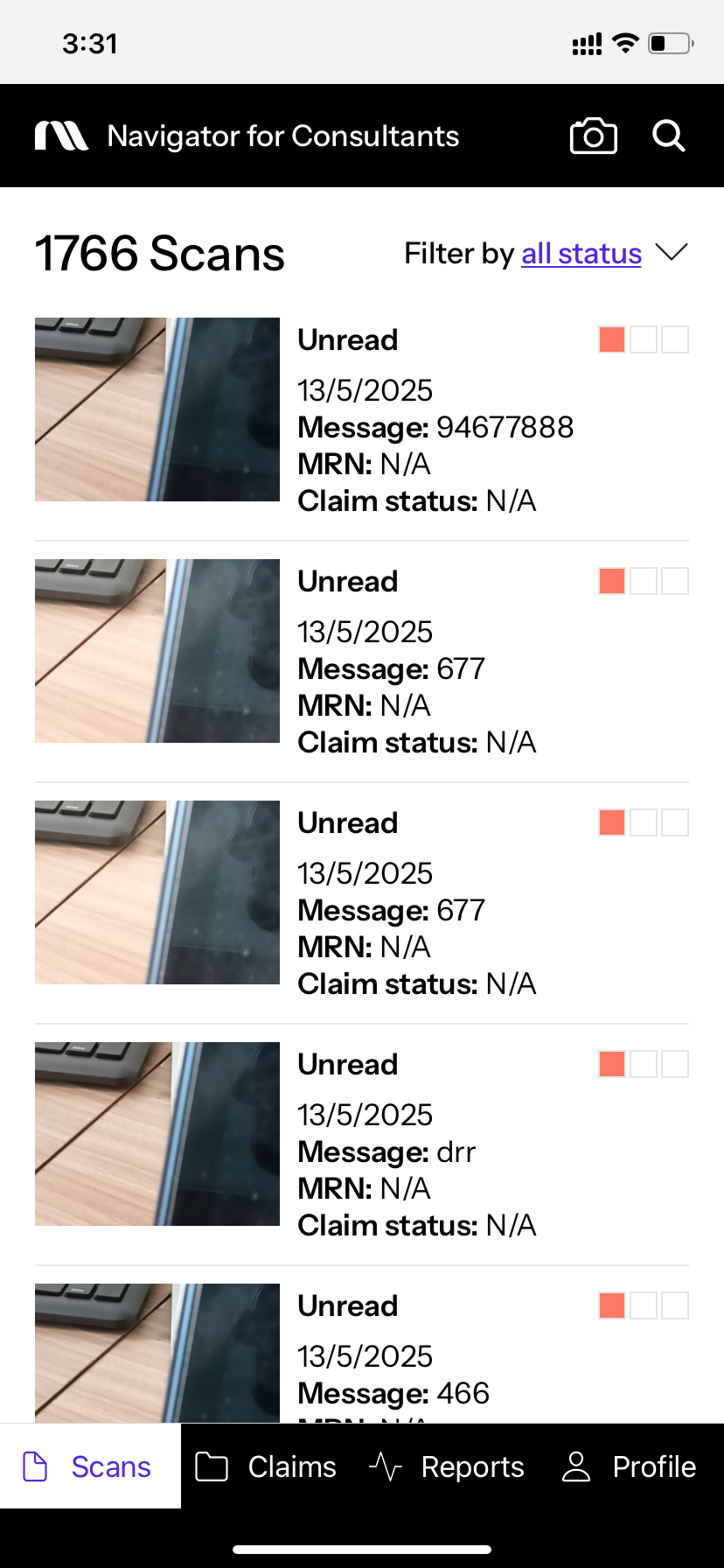Expand the filter dropdown chevron
This screenshot has height=1568, width=724.
tap(672, 253)
